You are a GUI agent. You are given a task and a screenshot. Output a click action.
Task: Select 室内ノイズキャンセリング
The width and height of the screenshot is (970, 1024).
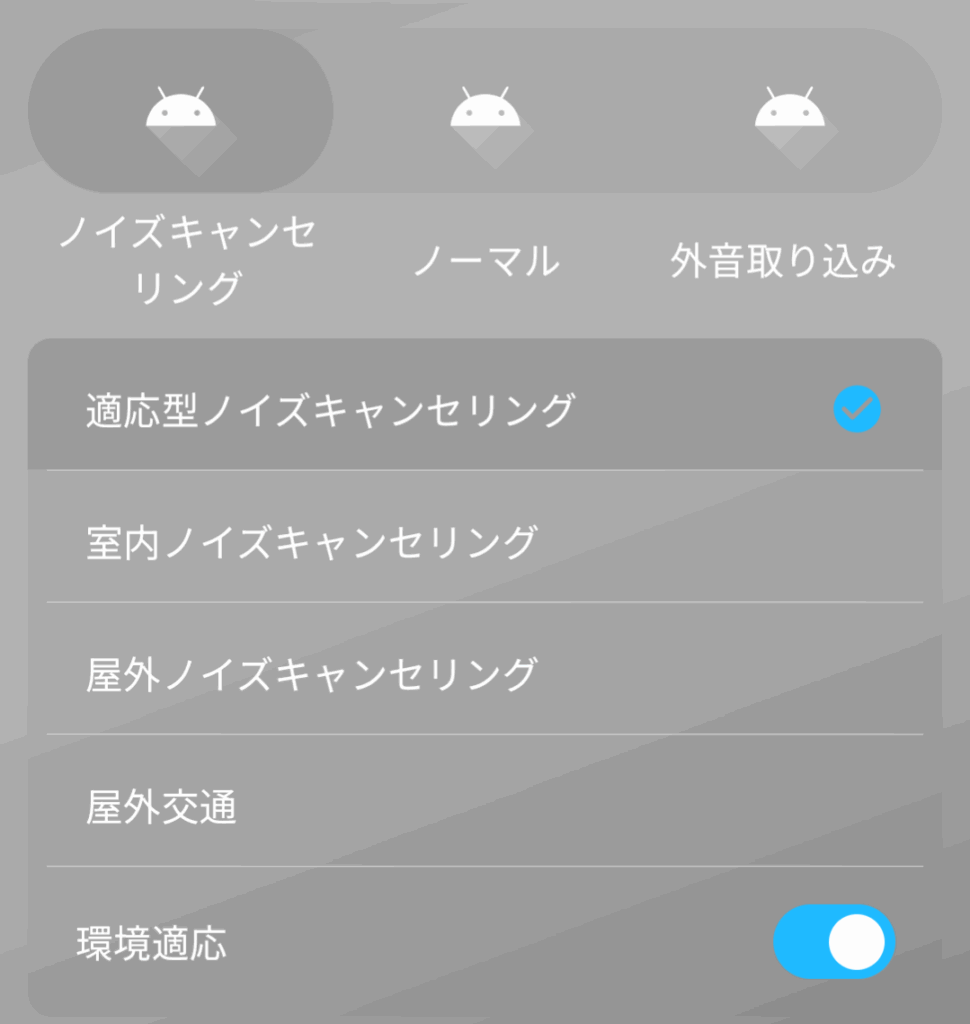click(484, 542)
